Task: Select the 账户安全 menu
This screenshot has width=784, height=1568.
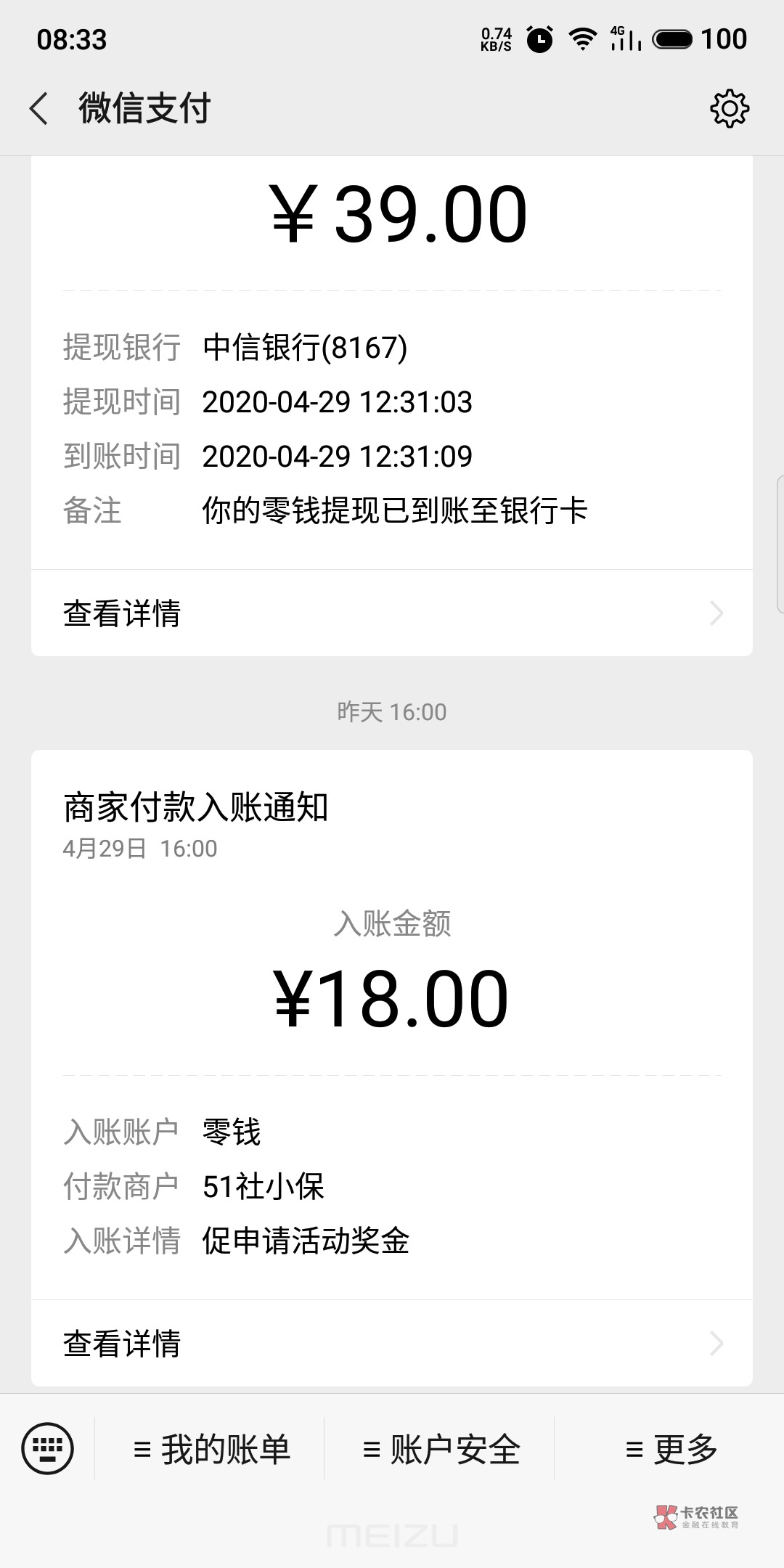Action: pyautogui.click(x=441, y=1450)
